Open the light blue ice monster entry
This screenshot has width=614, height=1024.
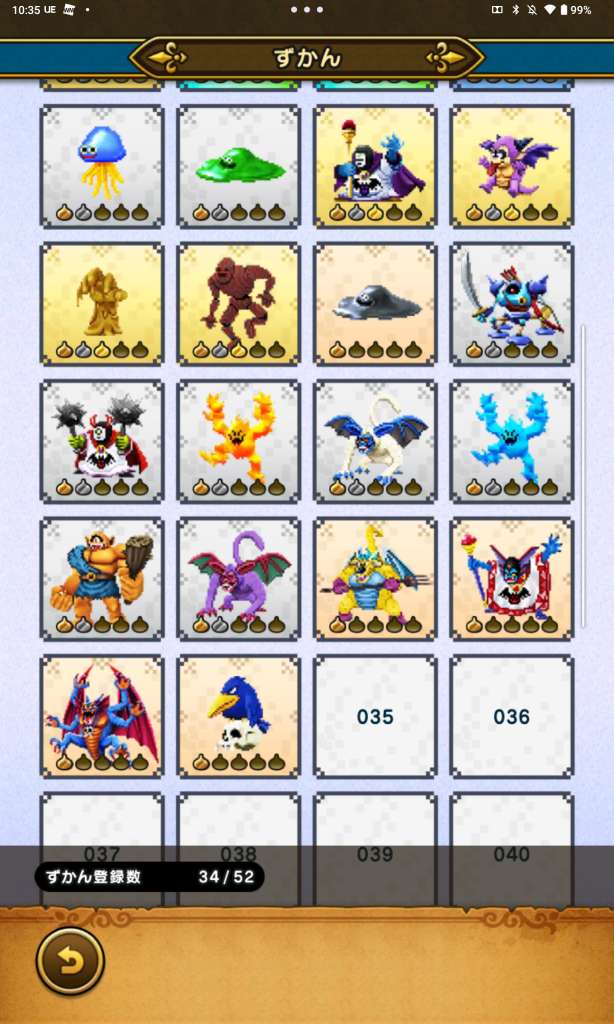click(x=512, y=441)
